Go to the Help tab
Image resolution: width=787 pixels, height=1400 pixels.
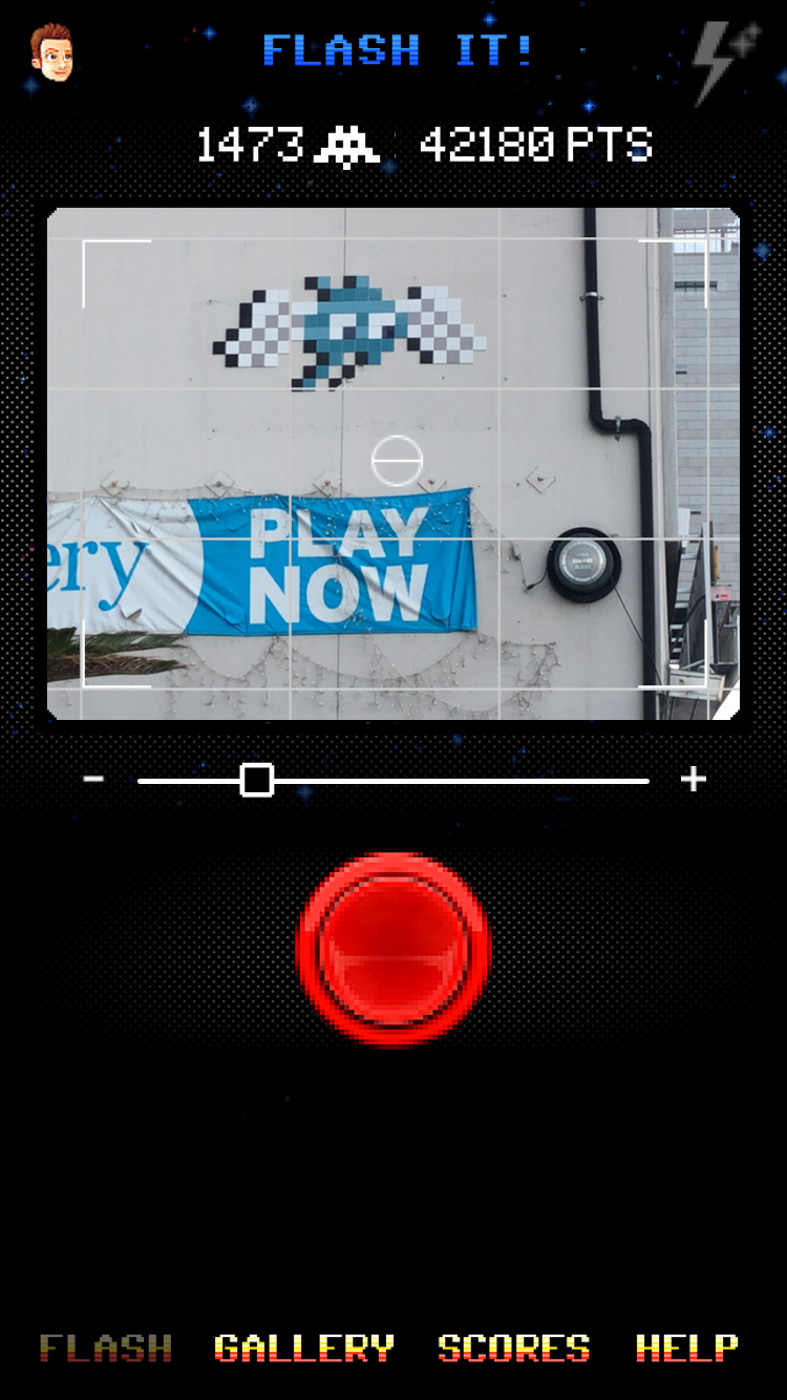coord(687,1348)
